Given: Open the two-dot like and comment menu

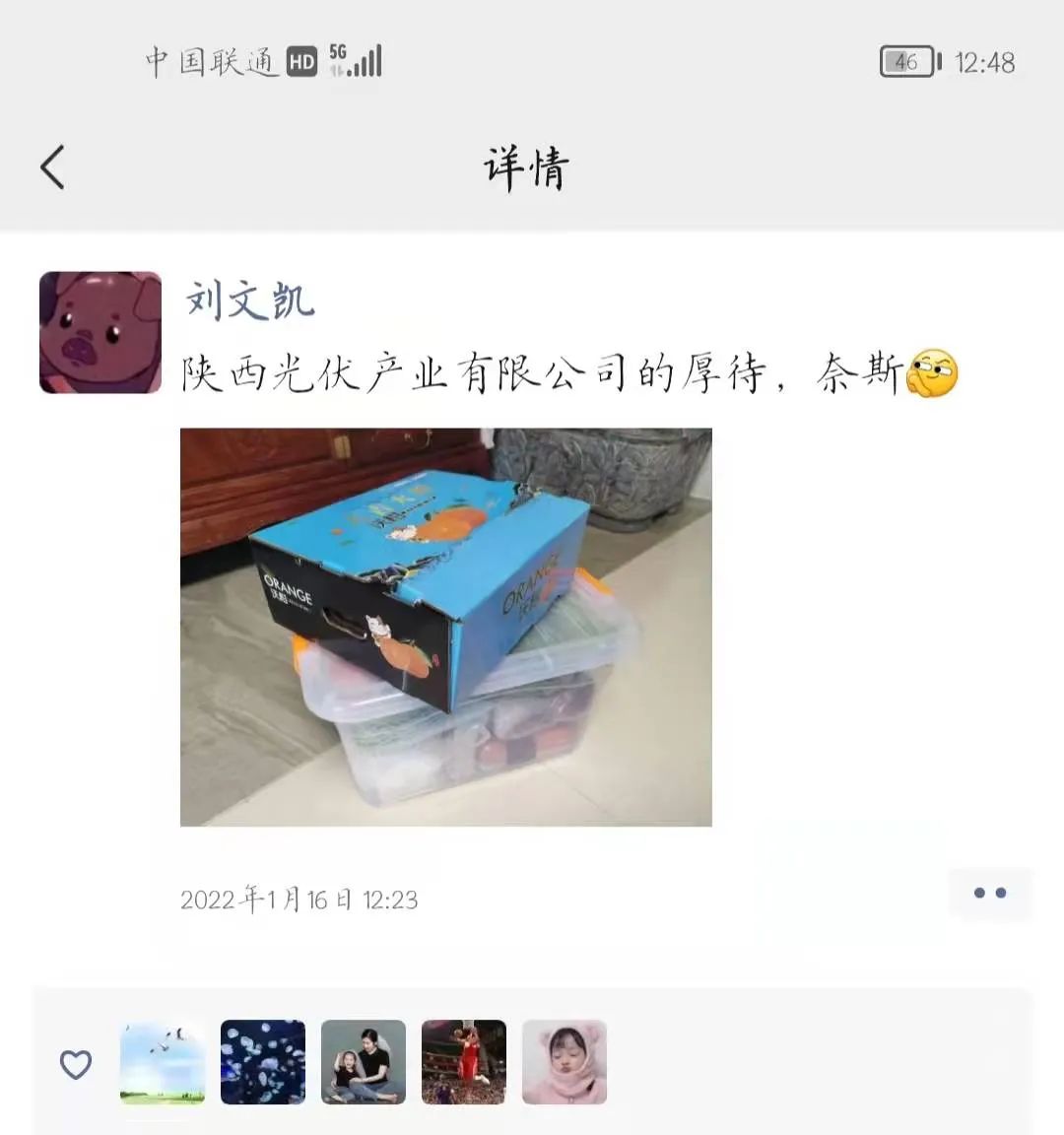Looking at the screenshot, I should point(989,894).
